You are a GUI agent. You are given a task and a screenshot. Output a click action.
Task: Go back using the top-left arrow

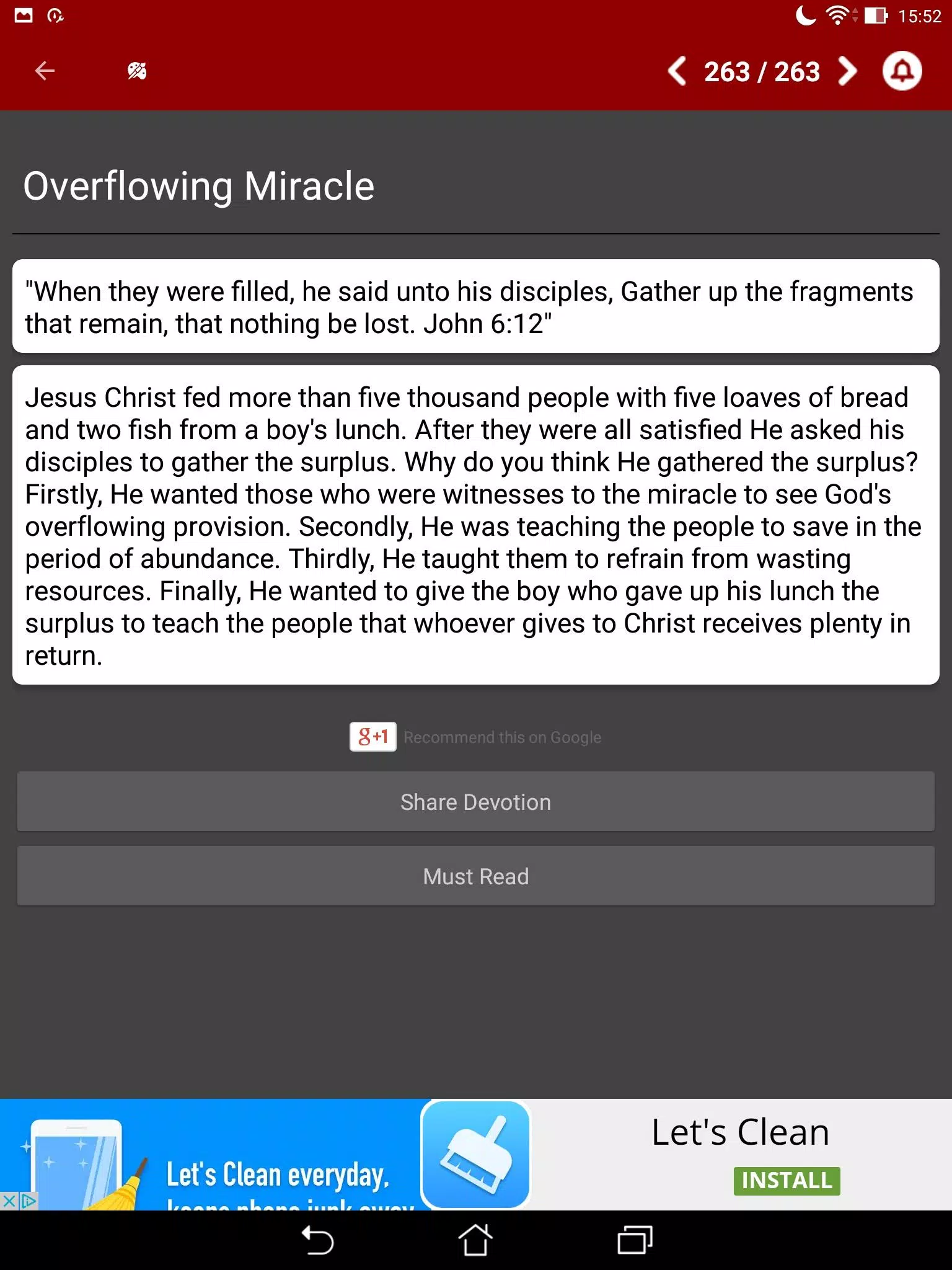(45, 71)
